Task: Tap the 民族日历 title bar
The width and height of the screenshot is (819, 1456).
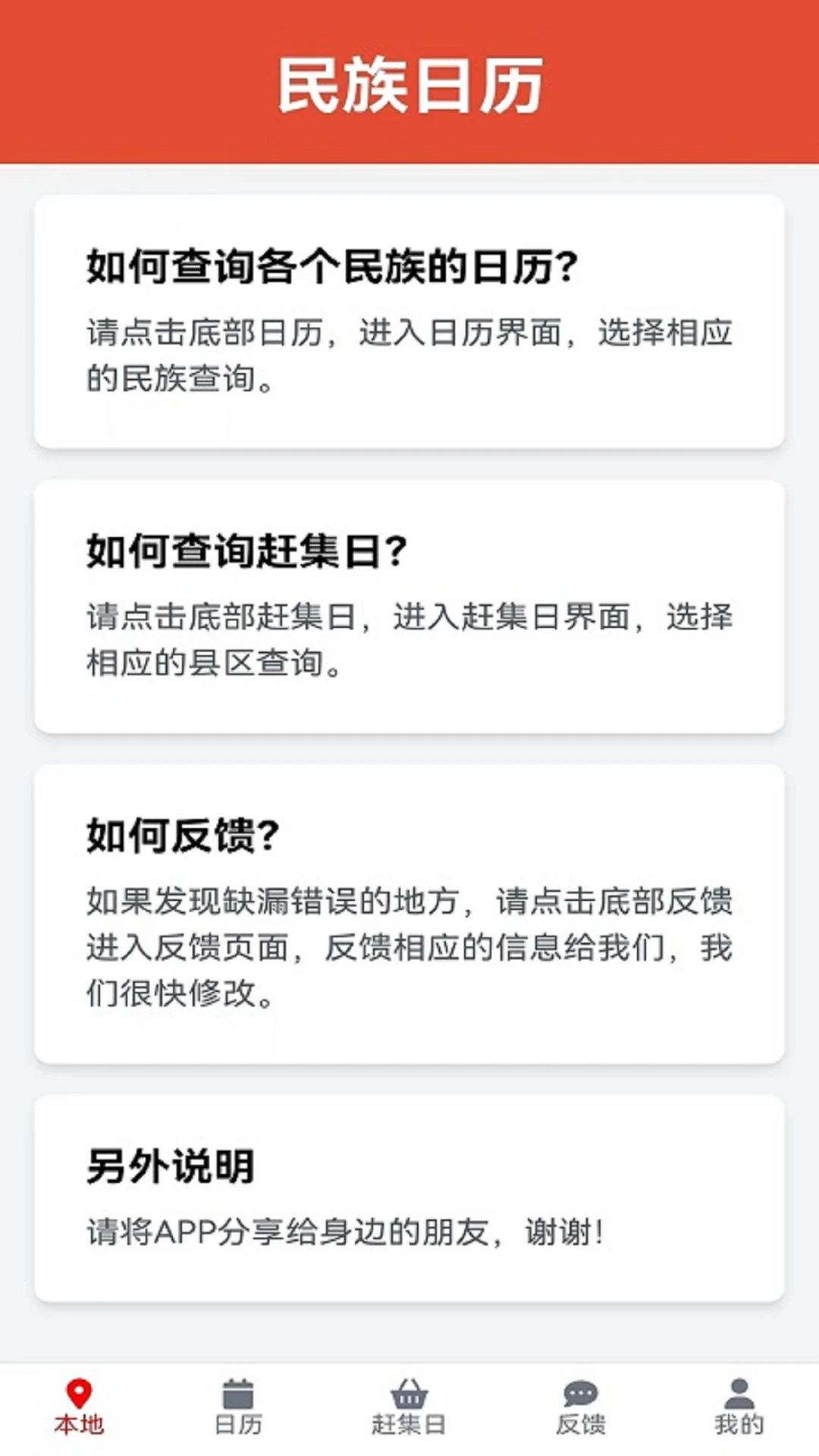Action: [409, 83]
